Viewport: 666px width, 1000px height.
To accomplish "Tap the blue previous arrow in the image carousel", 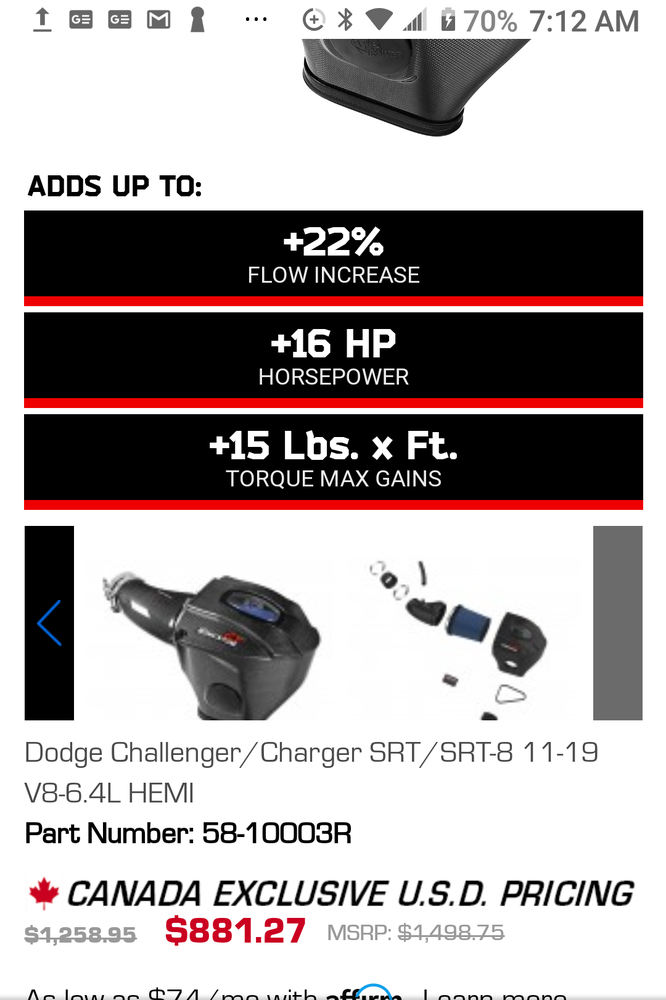I will pos(49,623).
